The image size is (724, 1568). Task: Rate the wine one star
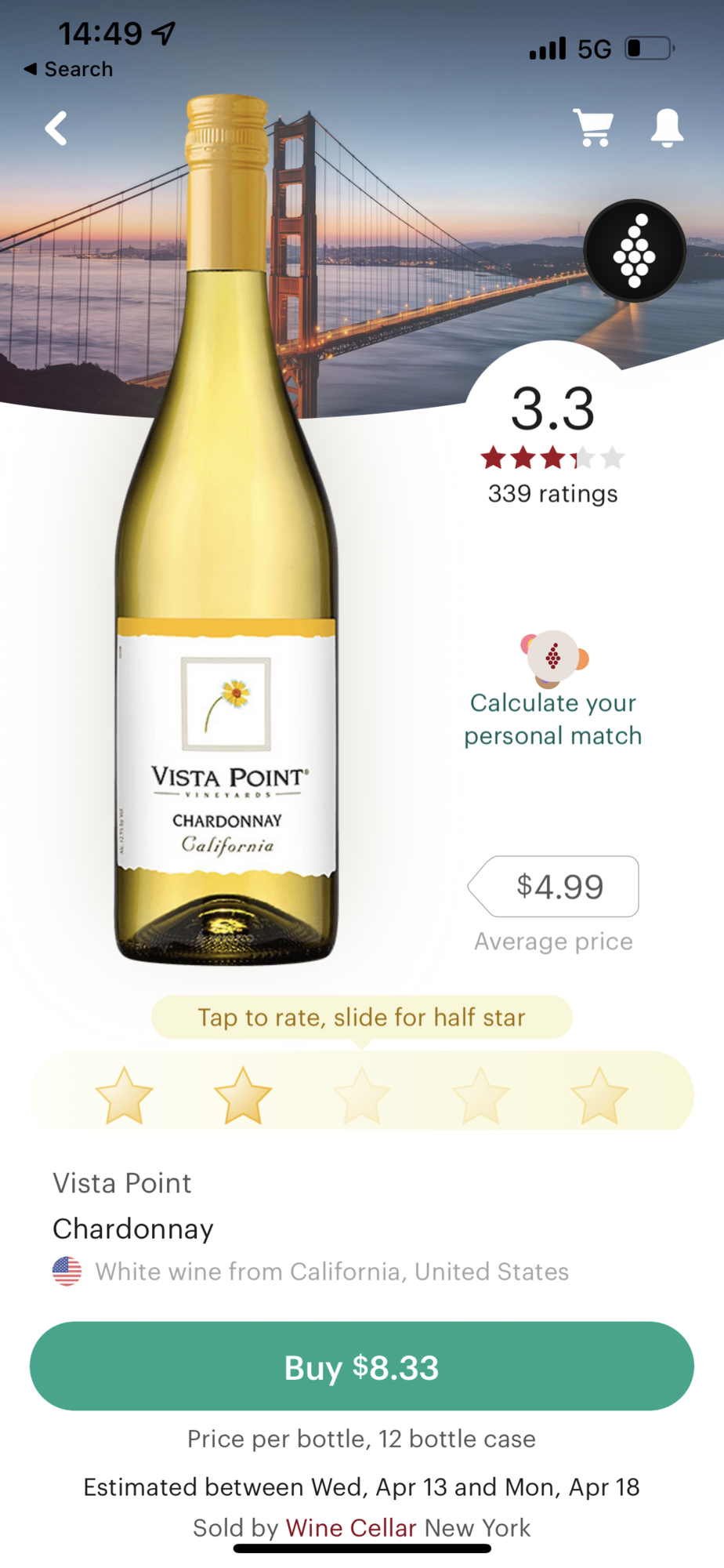(x=124, y=1095)
